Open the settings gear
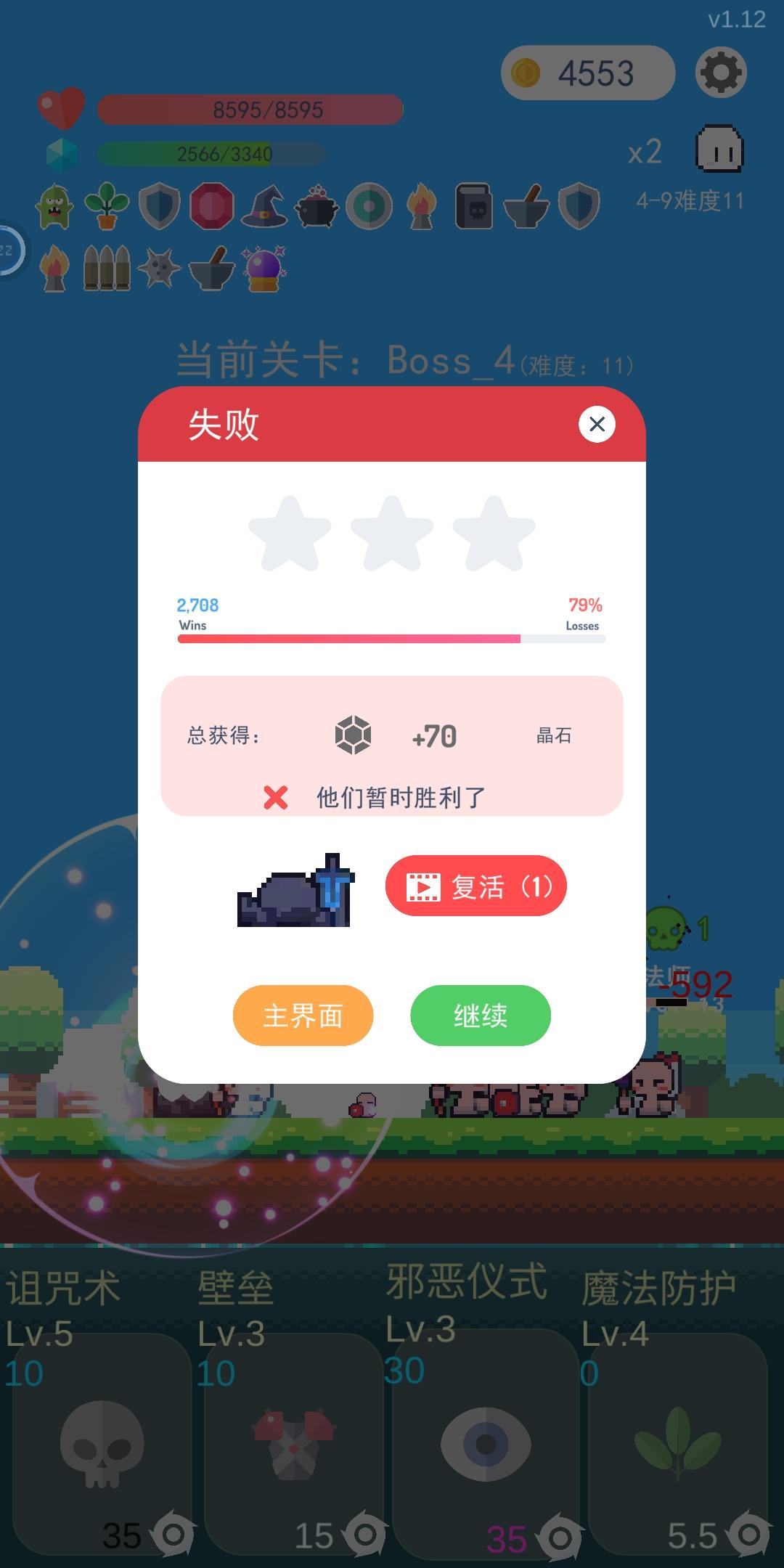The image size is (784, 1568). click(x=719, y=73)
